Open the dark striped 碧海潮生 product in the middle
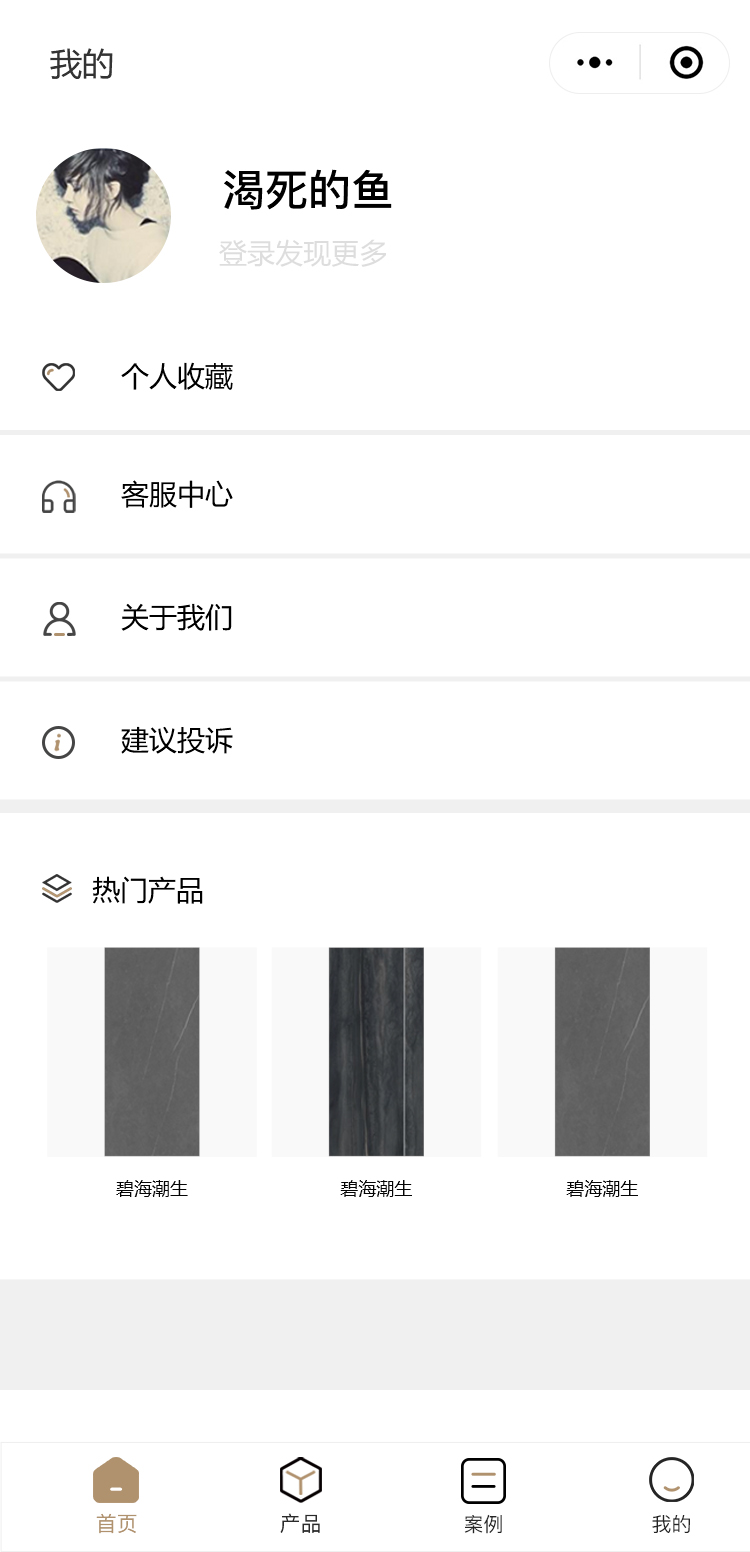Viewport: 750px width, 1552px height. (376, 1052)
